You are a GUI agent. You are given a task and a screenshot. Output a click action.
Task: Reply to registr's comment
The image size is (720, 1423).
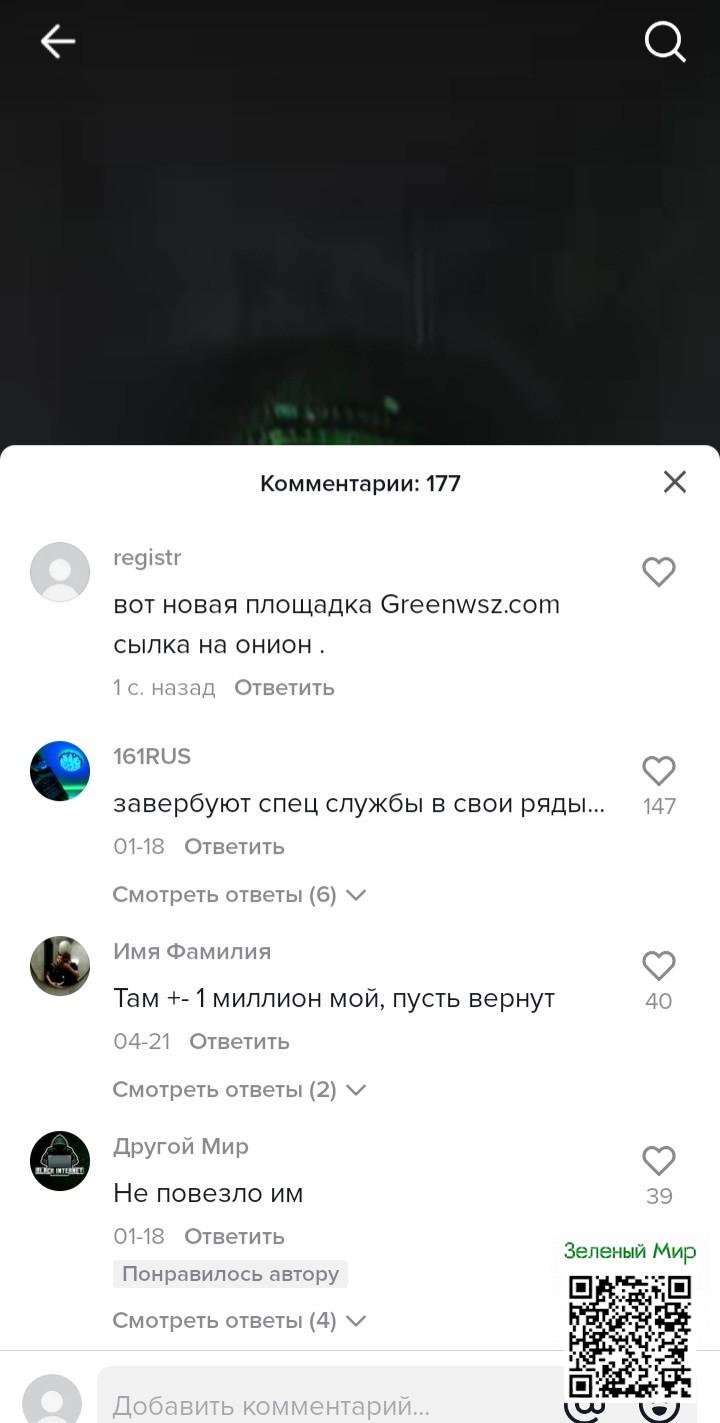tap(284, 688)
